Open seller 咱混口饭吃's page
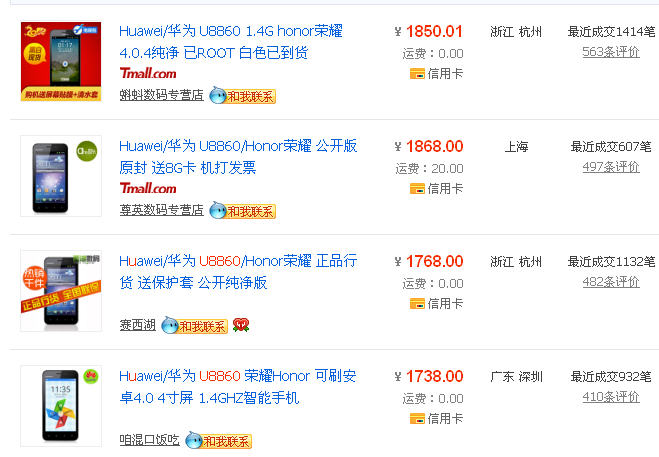The width and height of the screenshot is (659, 457). (x=149, y=440)
